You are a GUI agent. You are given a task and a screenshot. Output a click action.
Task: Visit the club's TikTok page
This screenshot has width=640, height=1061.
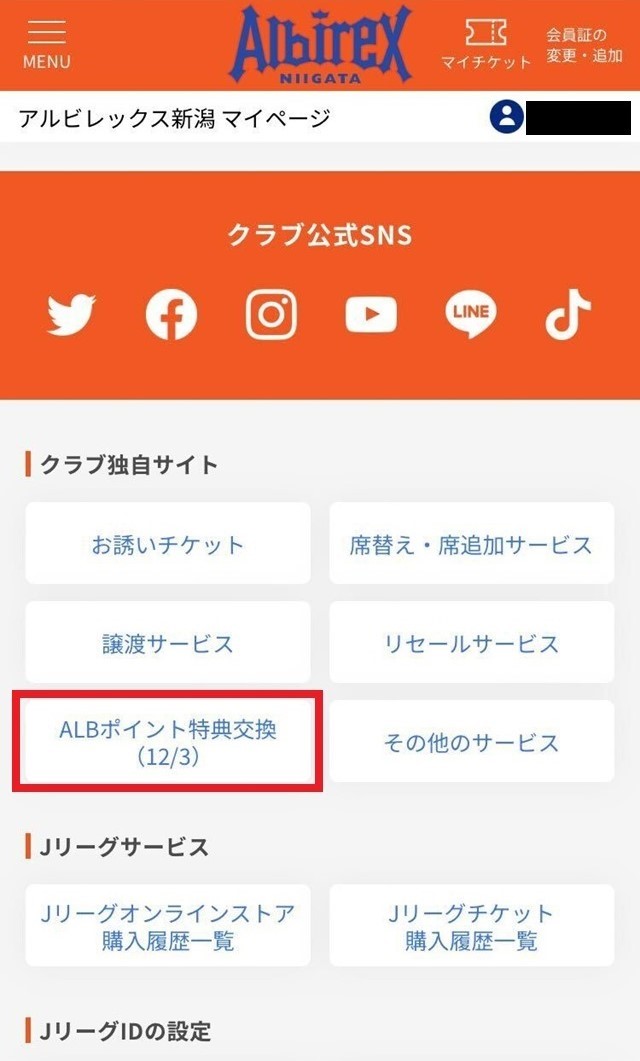point(568,314)
